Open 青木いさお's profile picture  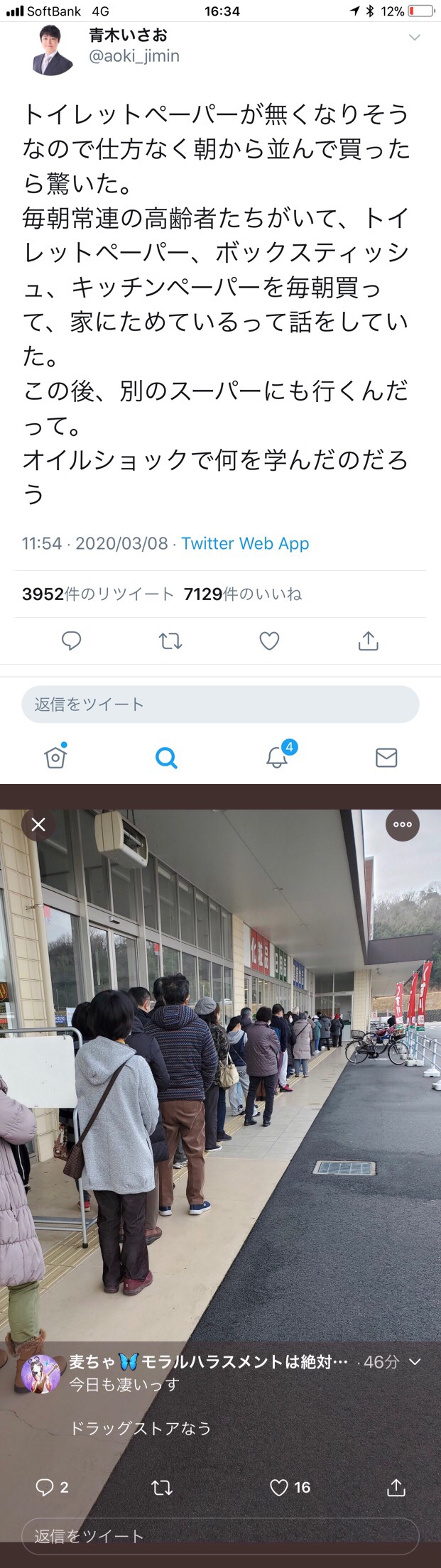pos(53,50)
